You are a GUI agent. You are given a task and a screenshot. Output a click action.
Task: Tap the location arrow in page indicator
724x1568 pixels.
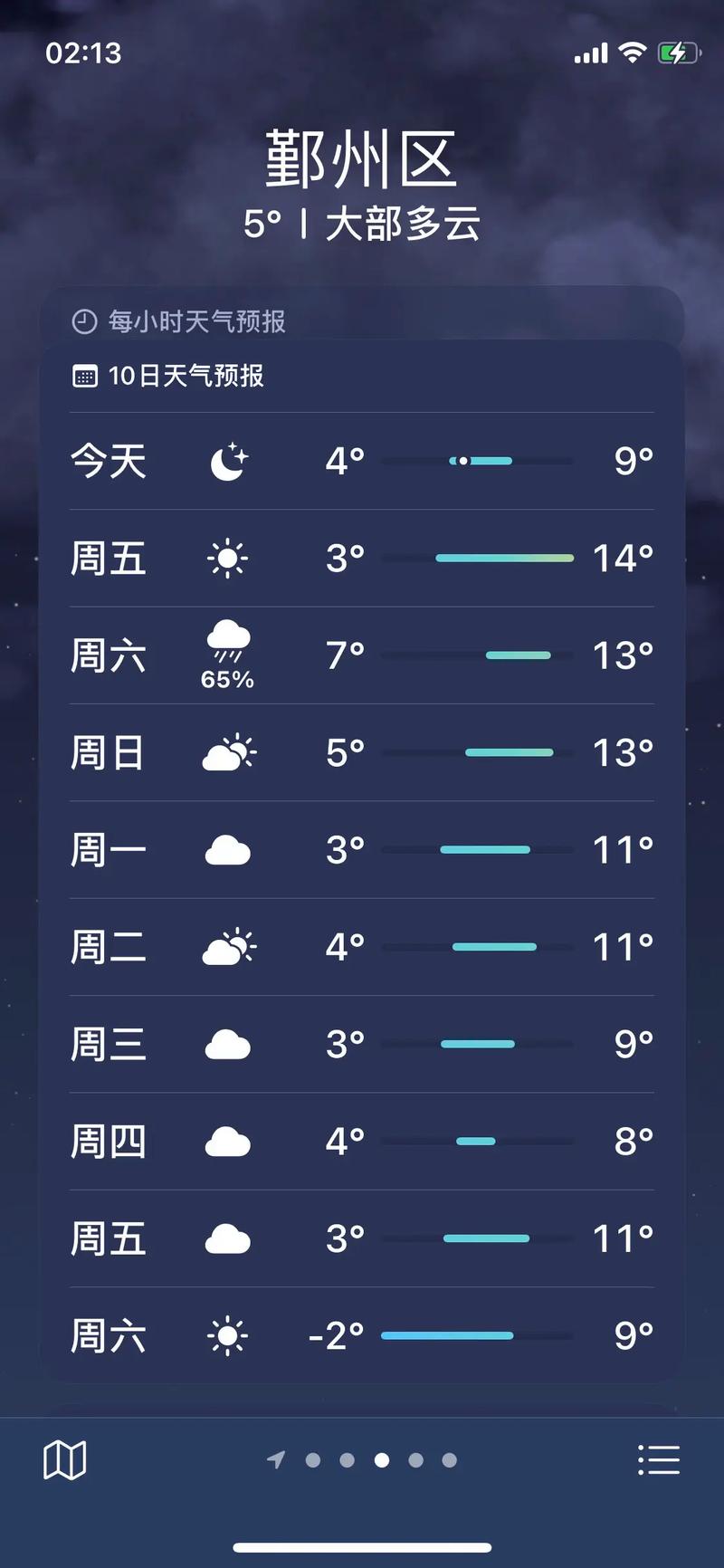point(277,1459)
